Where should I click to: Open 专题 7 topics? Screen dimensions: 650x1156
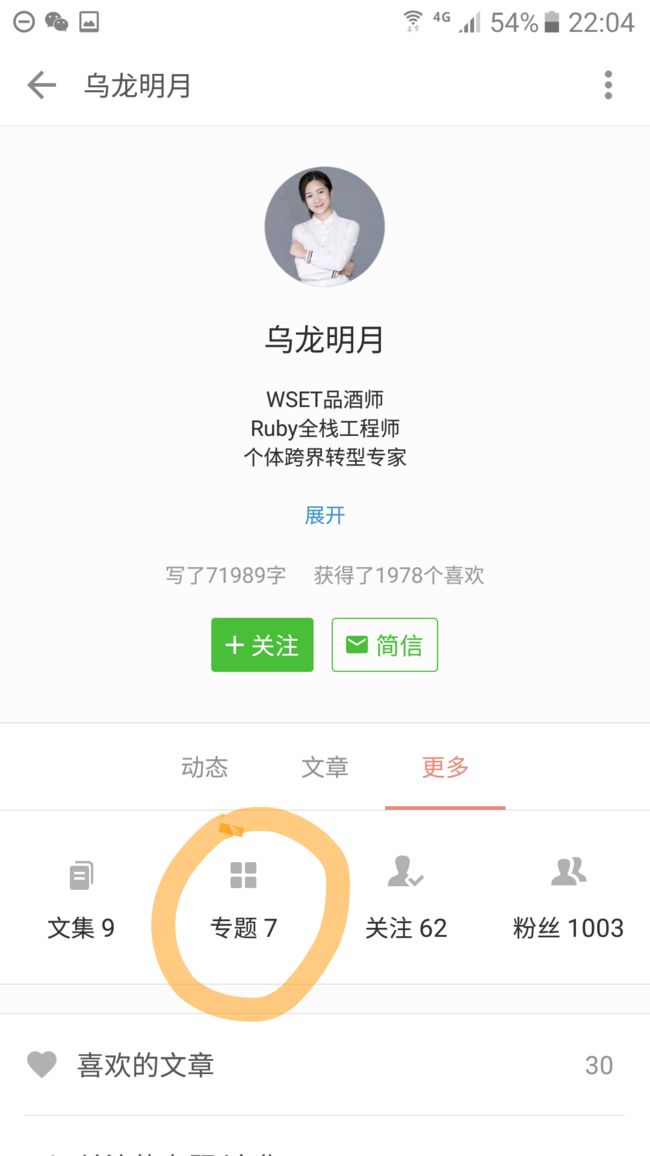pos(243,899)
